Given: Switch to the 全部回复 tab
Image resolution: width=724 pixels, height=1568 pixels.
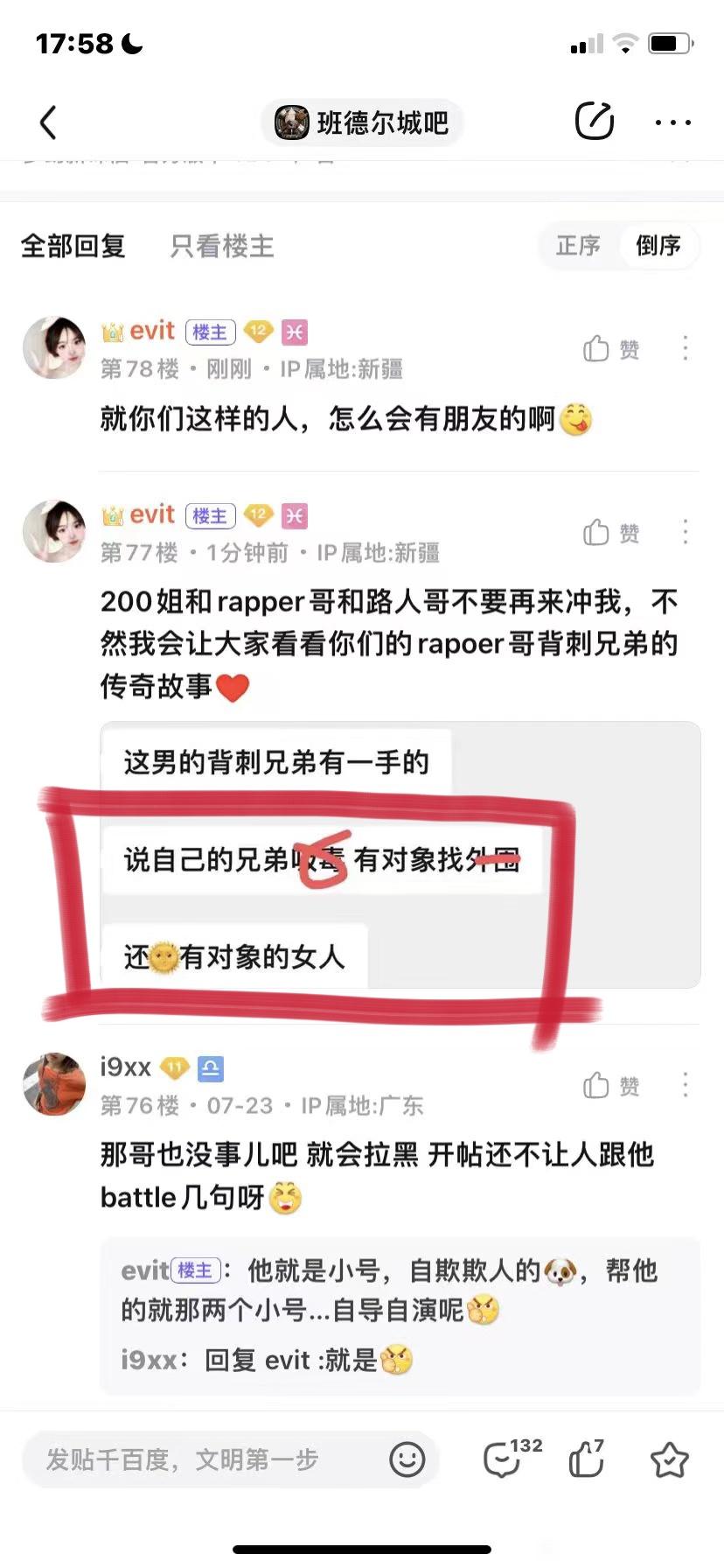Looking at the screenshot, I should (x=73, y=246).
